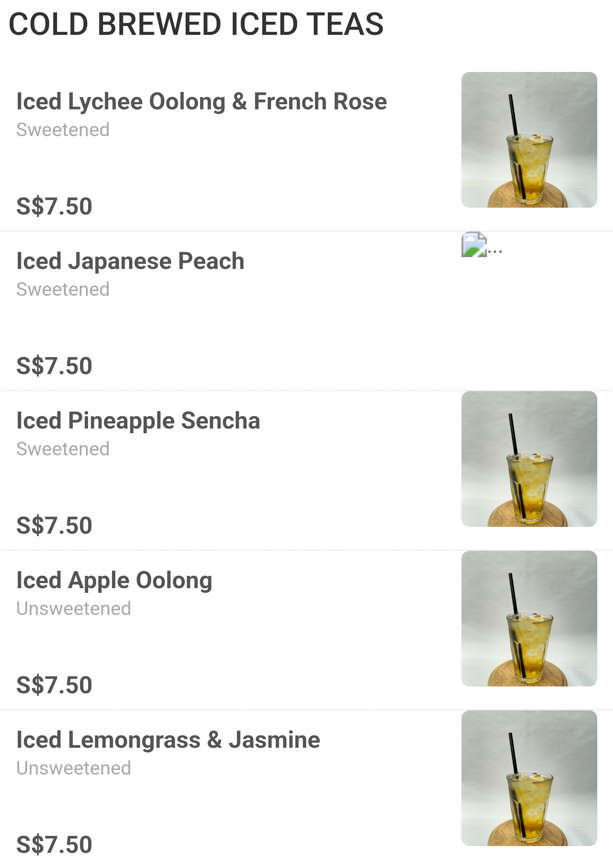Open Iced Lychee Oolong & French Rose item

pos(201,102)
